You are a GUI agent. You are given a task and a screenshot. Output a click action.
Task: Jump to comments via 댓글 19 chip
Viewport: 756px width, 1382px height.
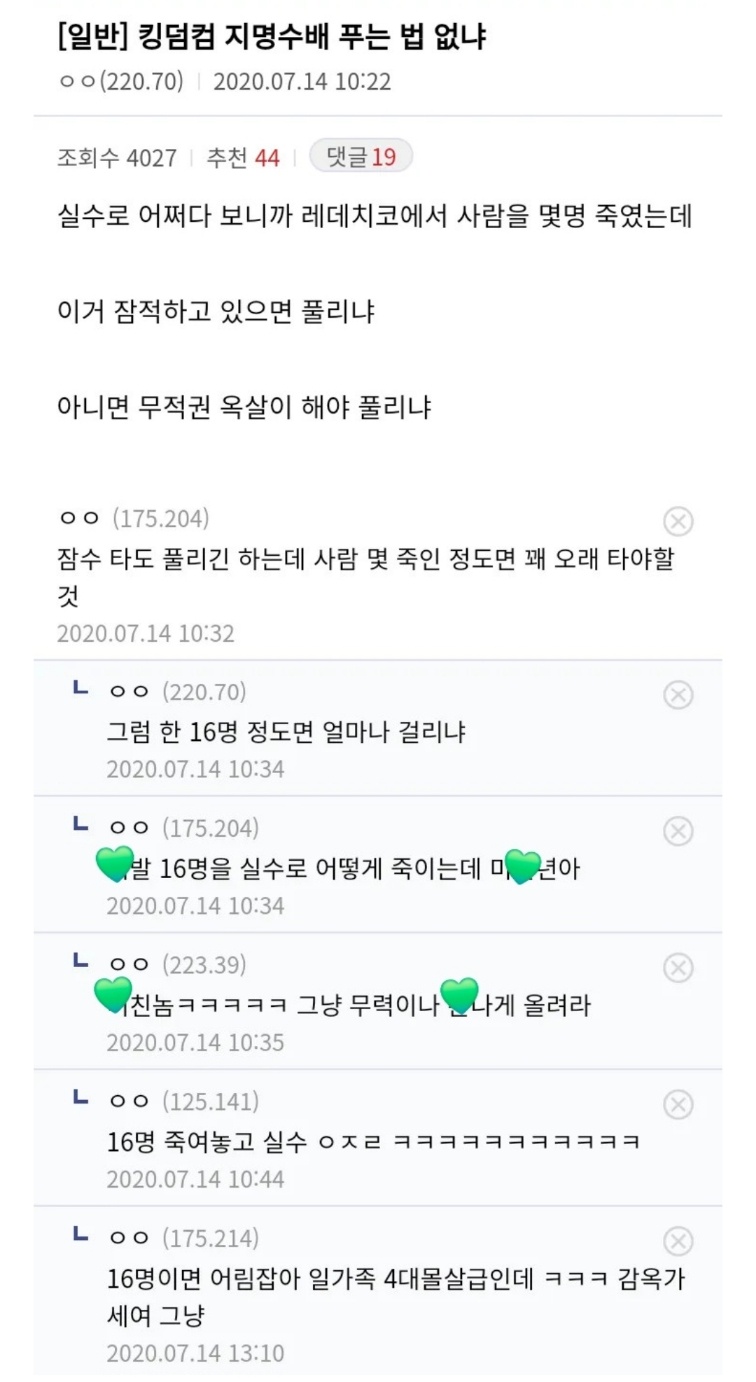click(x=360, y=156)
